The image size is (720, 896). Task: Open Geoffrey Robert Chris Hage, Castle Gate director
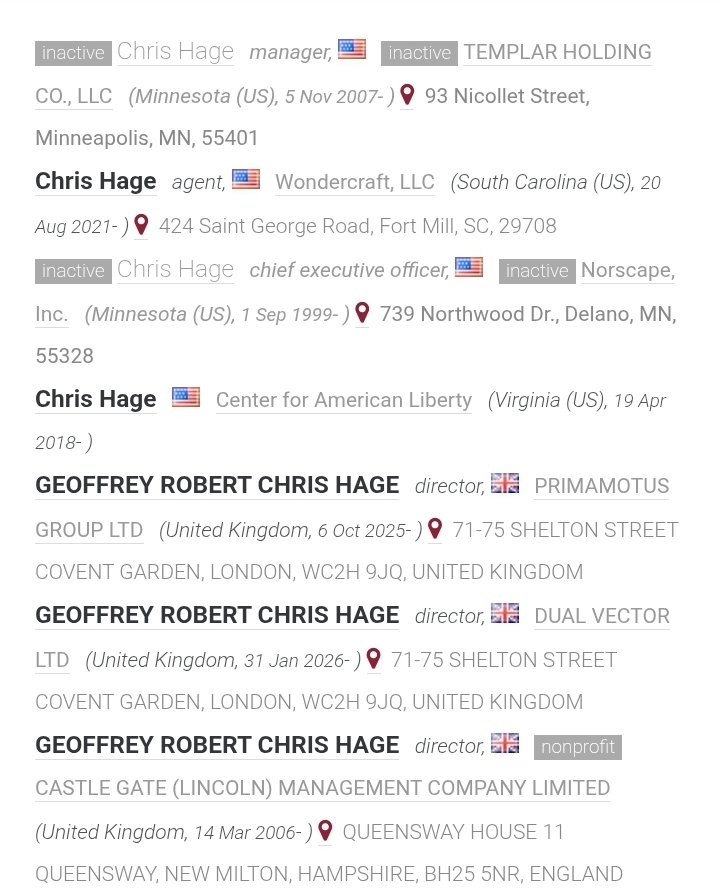pos(216,745)
